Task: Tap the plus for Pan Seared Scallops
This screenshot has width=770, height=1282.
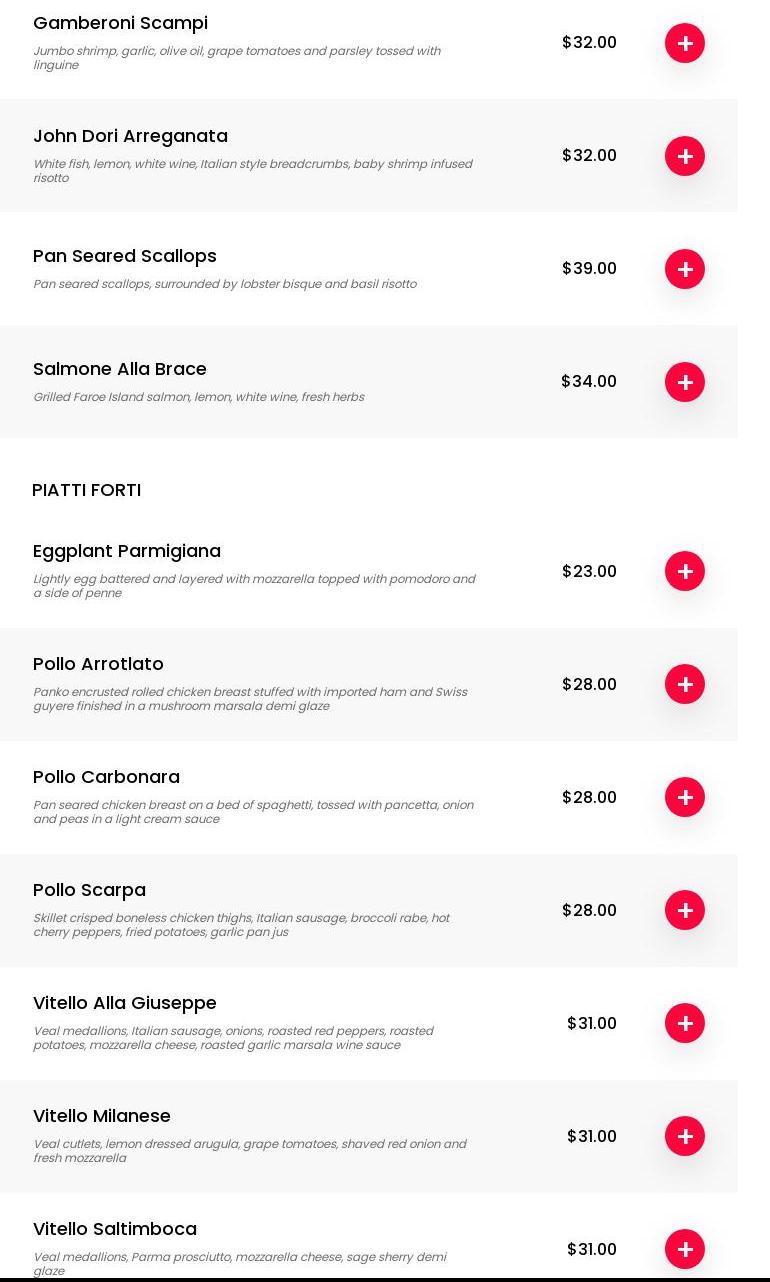Action: coord(685,269)
